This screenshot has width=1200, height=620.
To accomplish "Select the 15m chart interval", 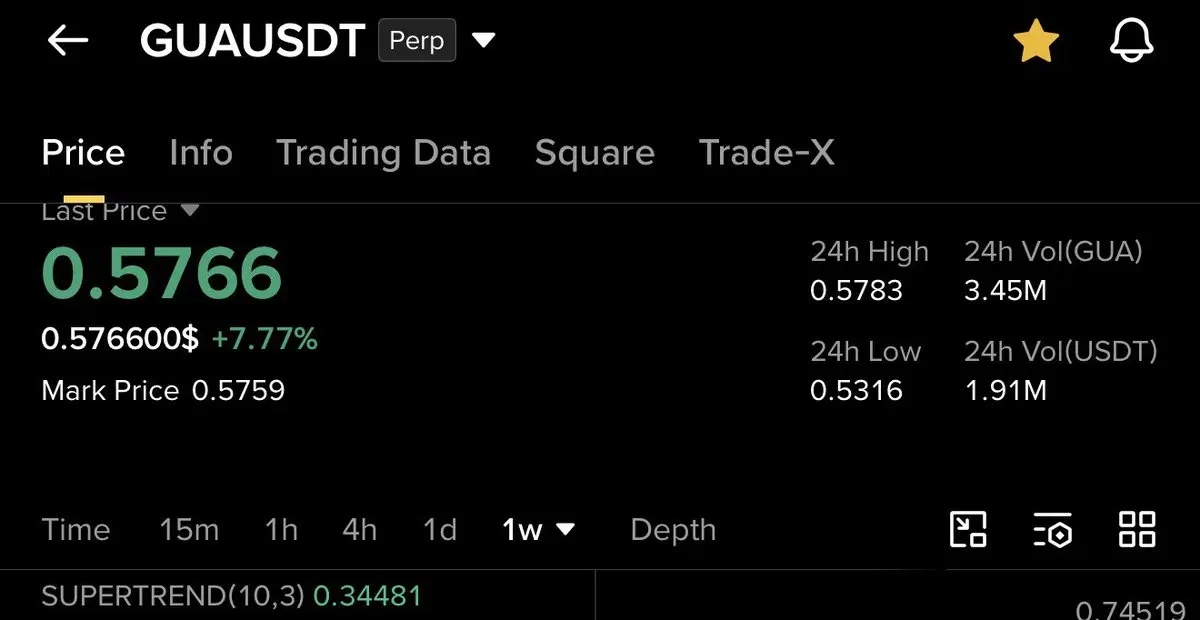I will click(x=189, y=529).
